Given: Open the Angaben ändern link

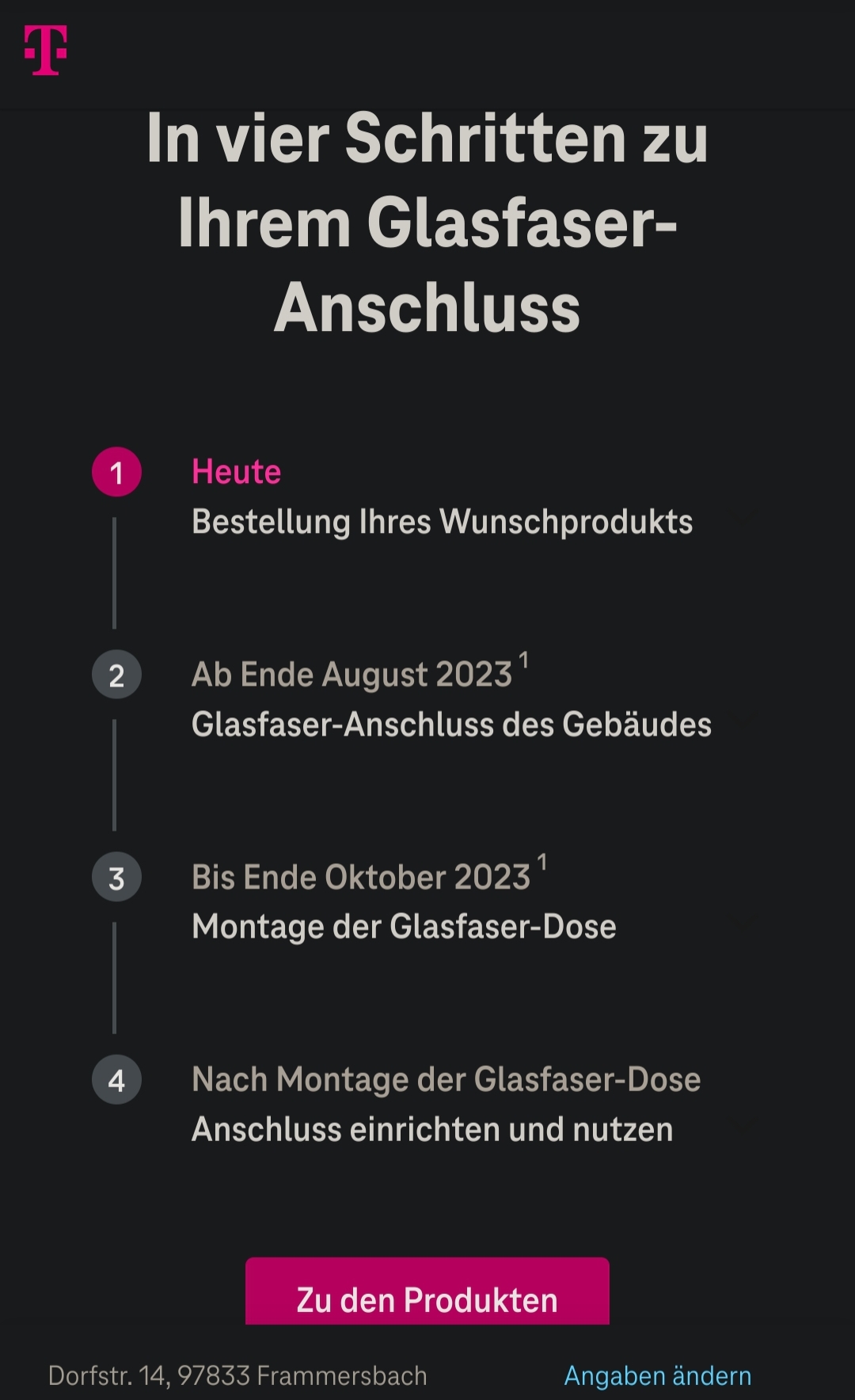Looking at the screenshot, I should pos(657,1376).
